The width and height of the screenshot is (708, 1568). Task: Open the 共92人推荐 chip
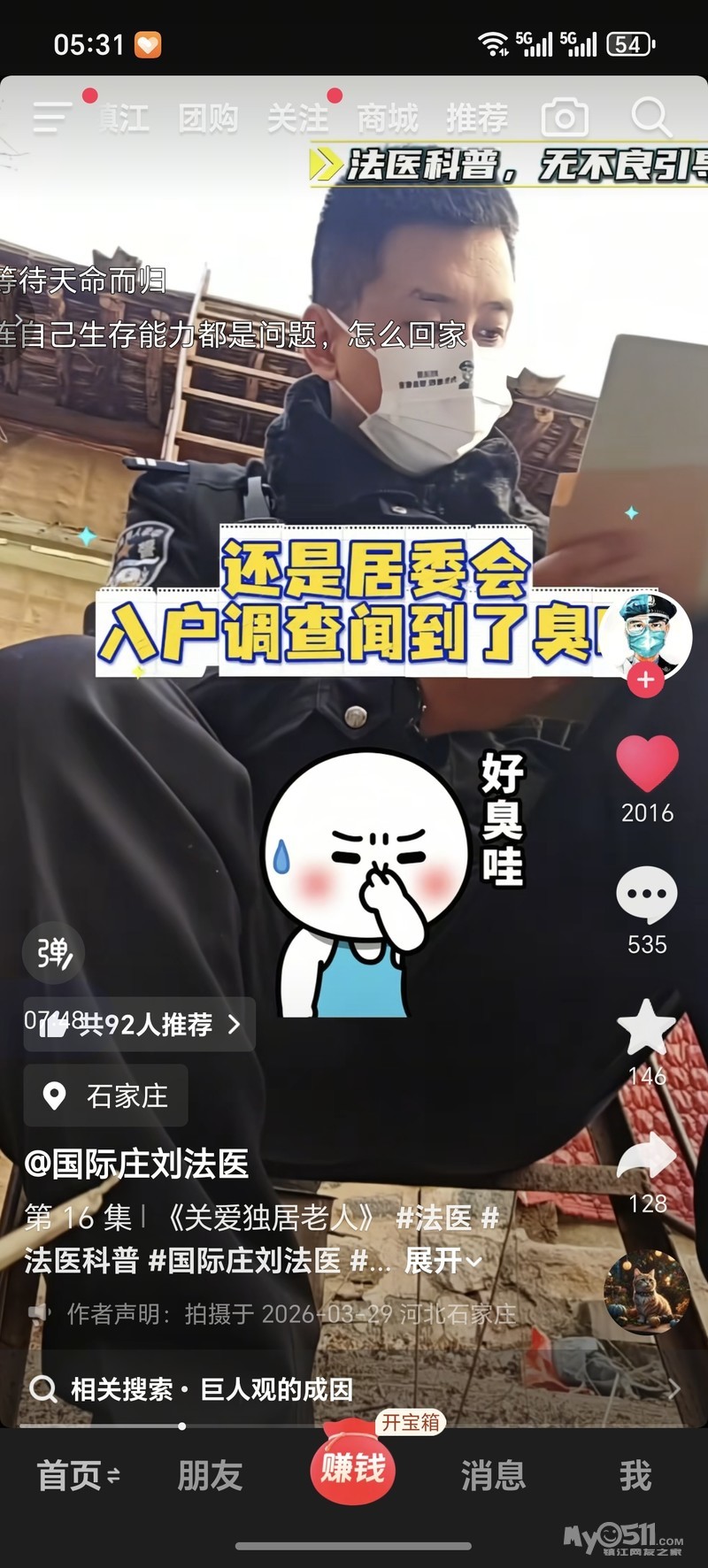(x=140, y=1025)
